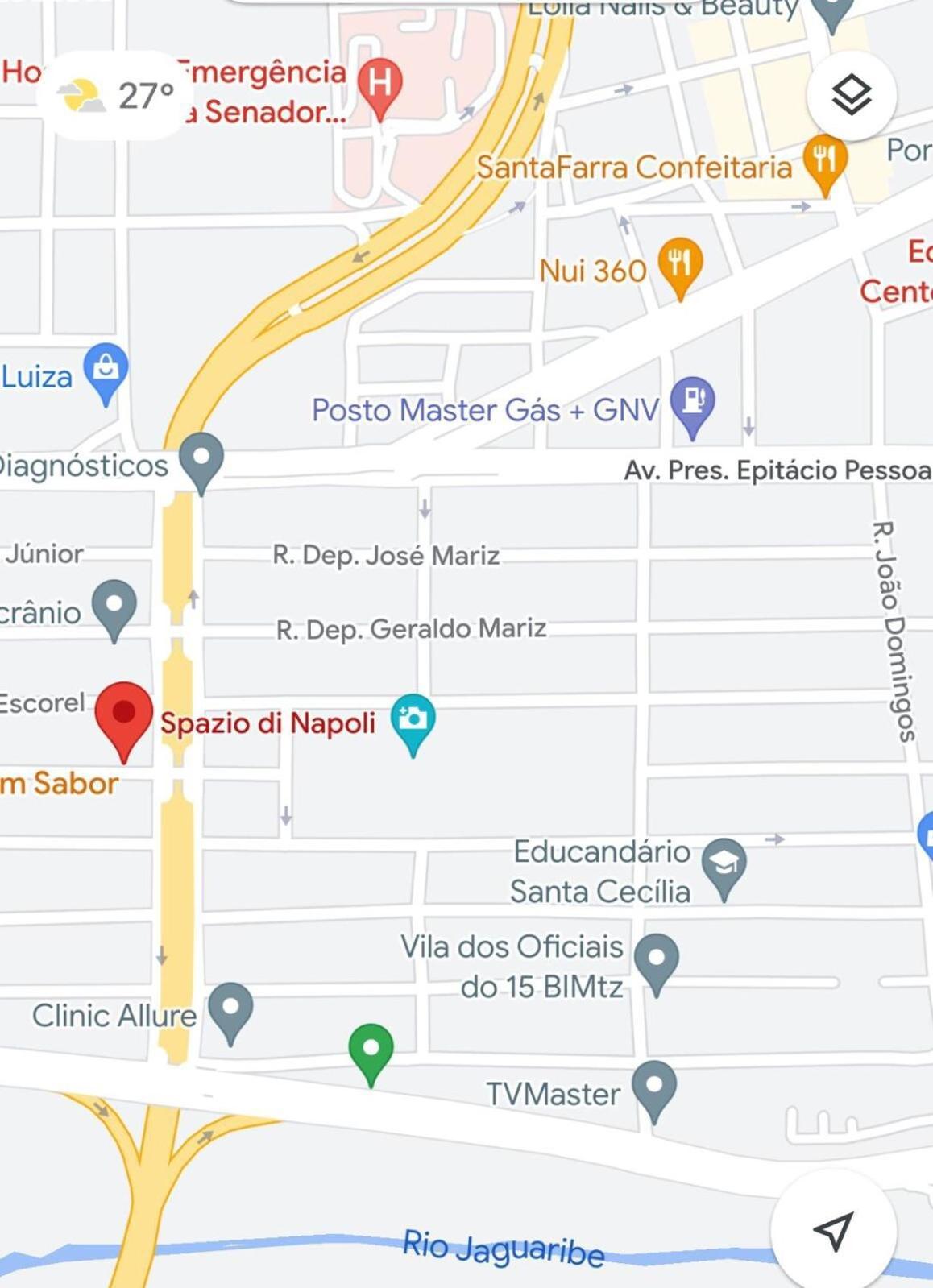
Task: Tap the SantaFarra Confeitaria restaurant pin
Action: tap(825, 161)
